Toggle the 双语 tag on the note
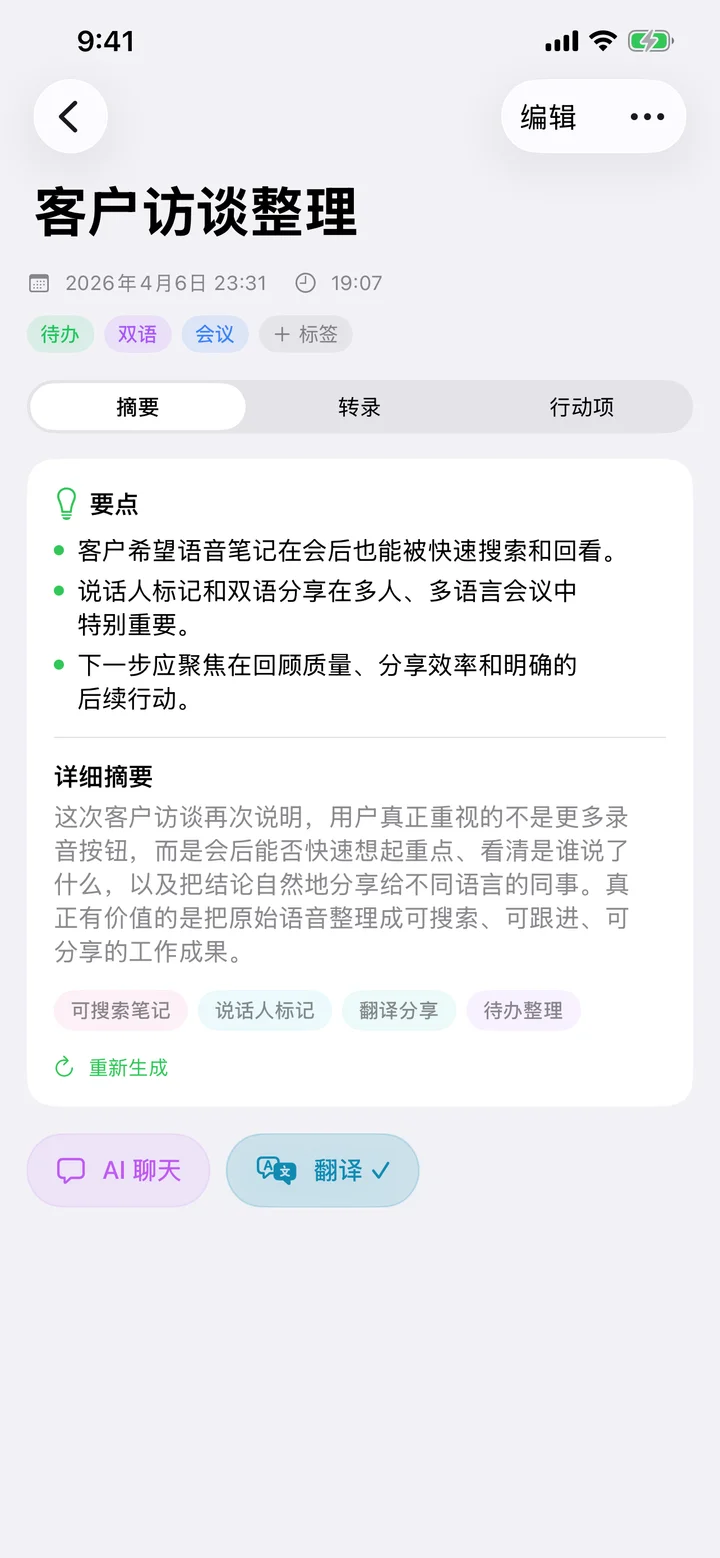The image size is (720, 1558). click(x=137, y=334)
